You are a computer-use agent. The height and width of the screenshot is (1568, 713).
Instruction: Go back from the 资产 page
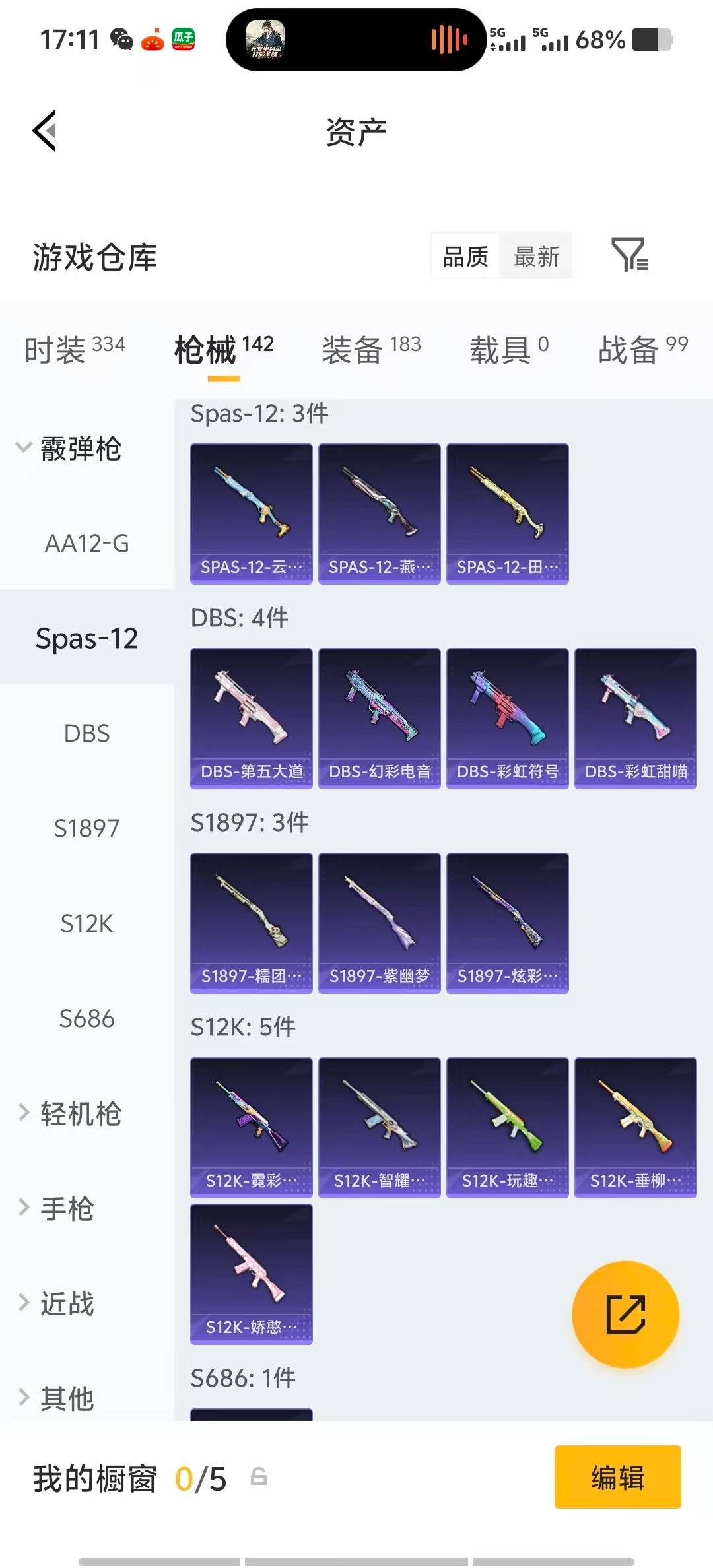click(45, 131)
